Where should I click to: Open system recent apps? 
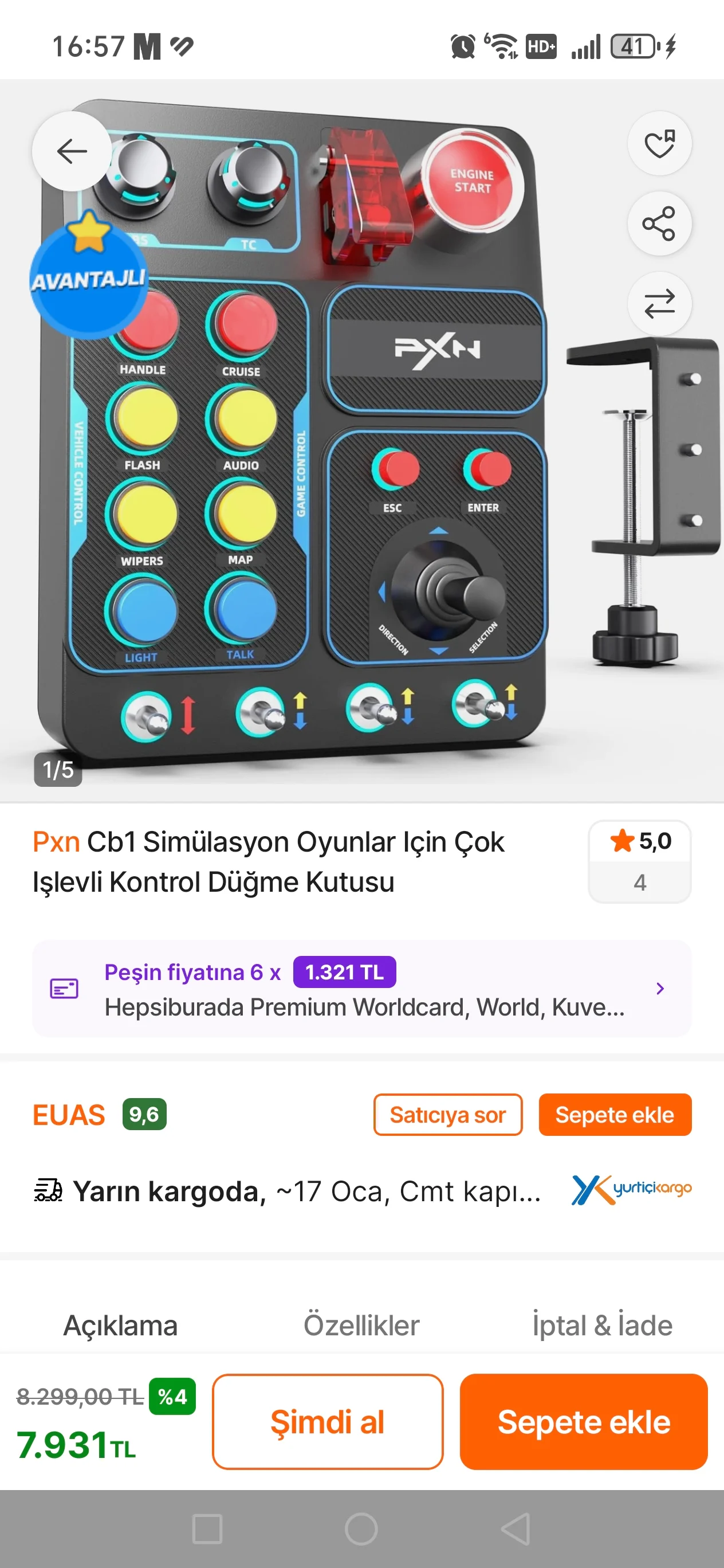coord(207,1528)
